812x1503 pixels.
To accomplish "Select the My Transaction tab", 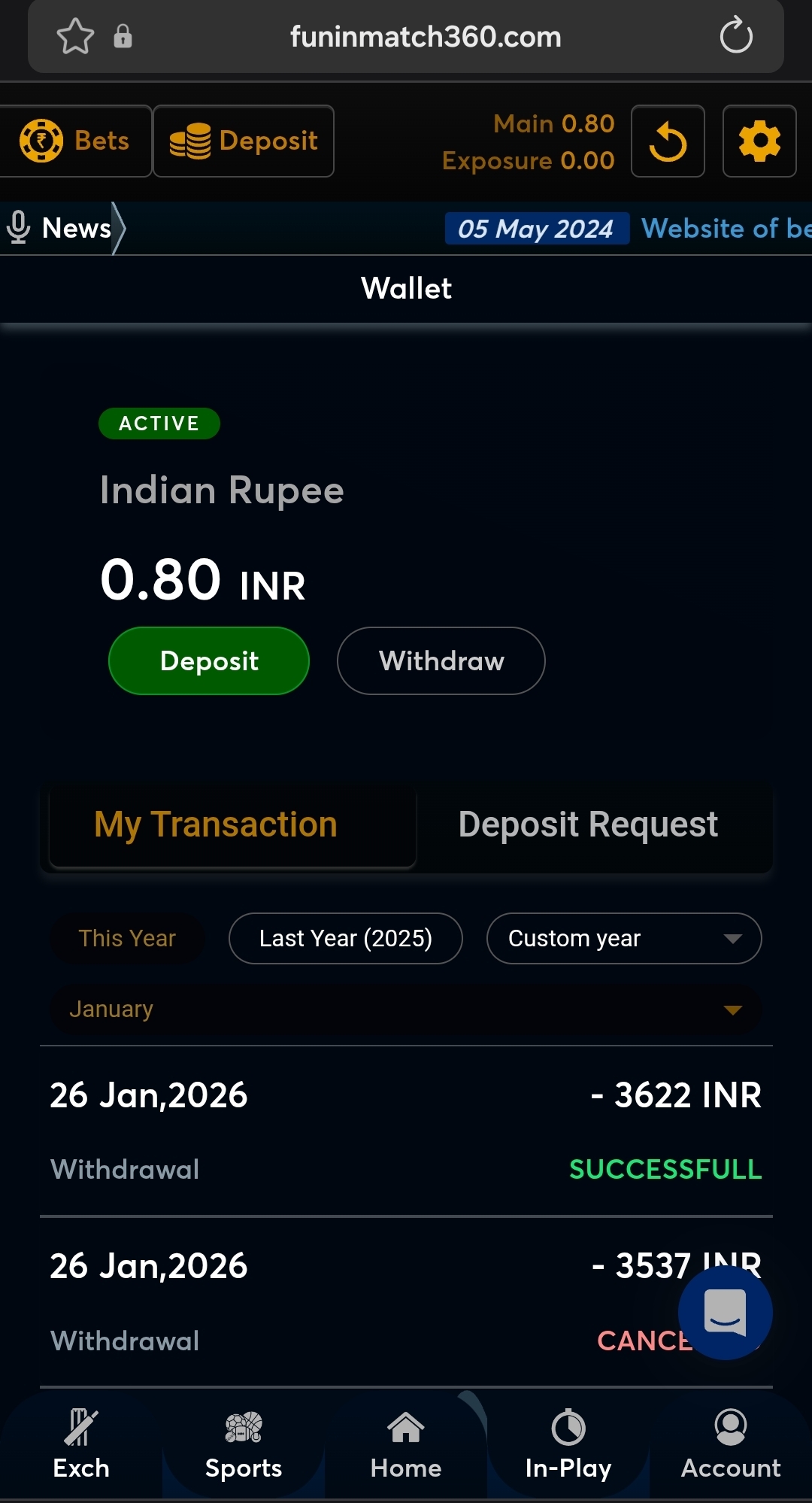I will point(217,824).
